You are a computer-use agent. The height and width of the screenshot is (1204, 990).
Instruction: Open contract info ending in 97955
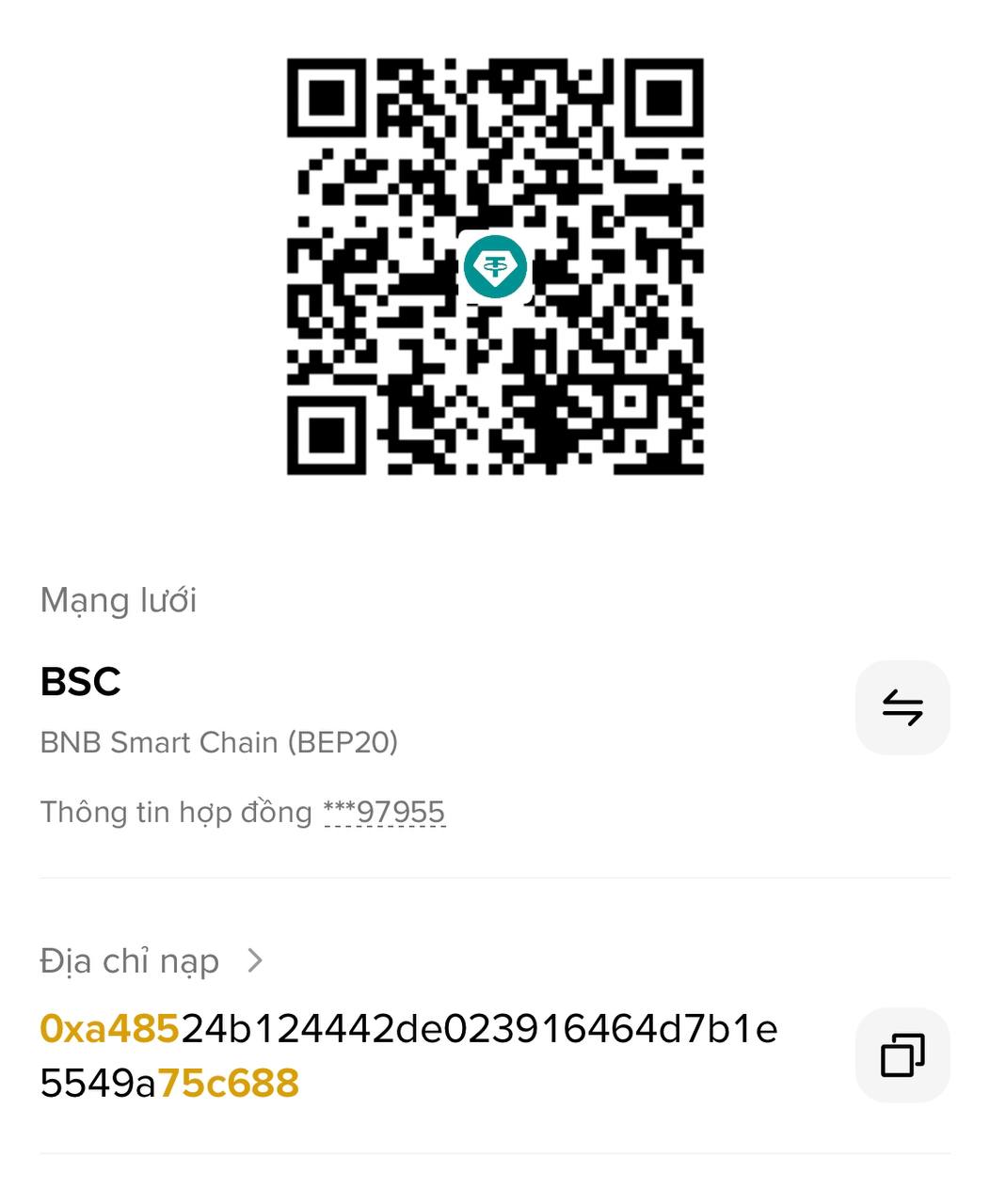(384, 812)
